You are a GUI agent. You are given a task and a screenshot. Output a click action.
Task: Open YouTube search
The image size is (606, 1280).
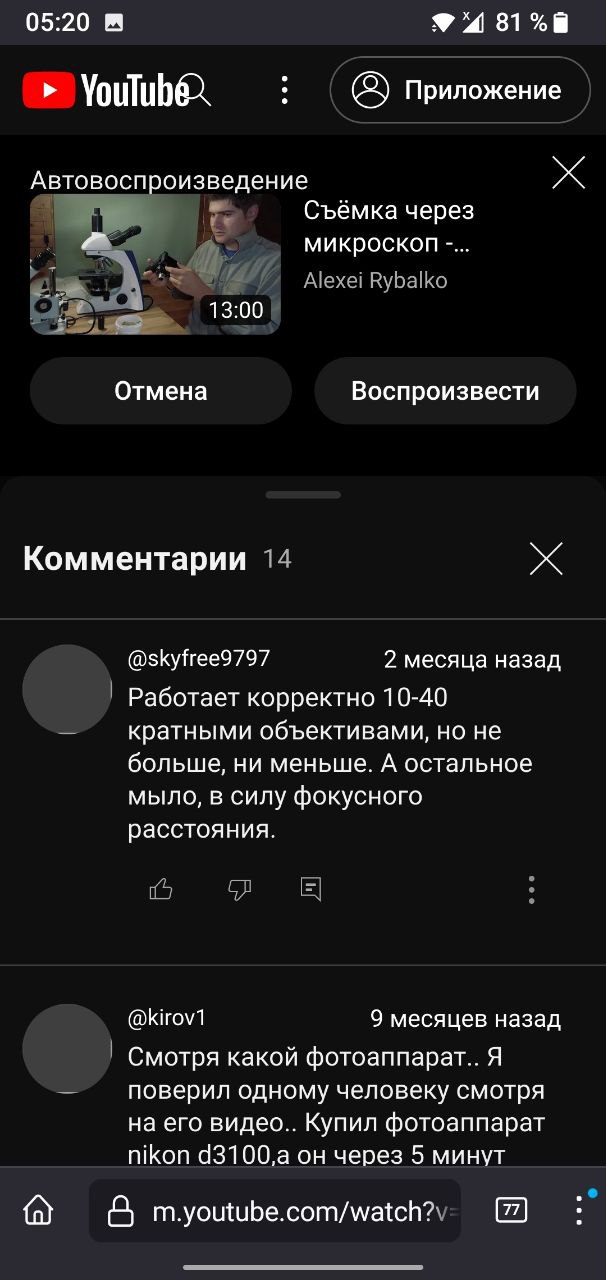(197, 90)
